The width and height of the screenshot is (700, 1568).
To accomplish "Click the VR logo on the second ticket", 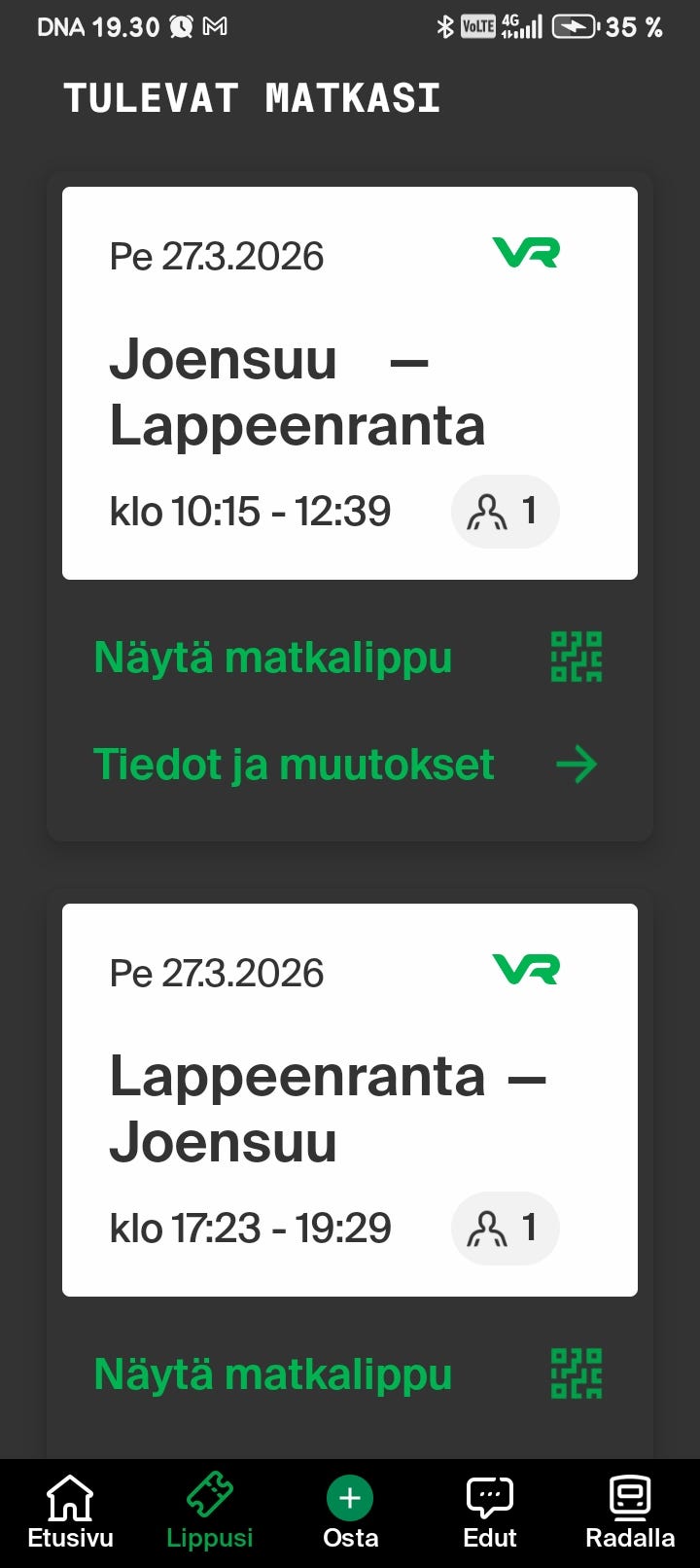I will tap(526, 969).
